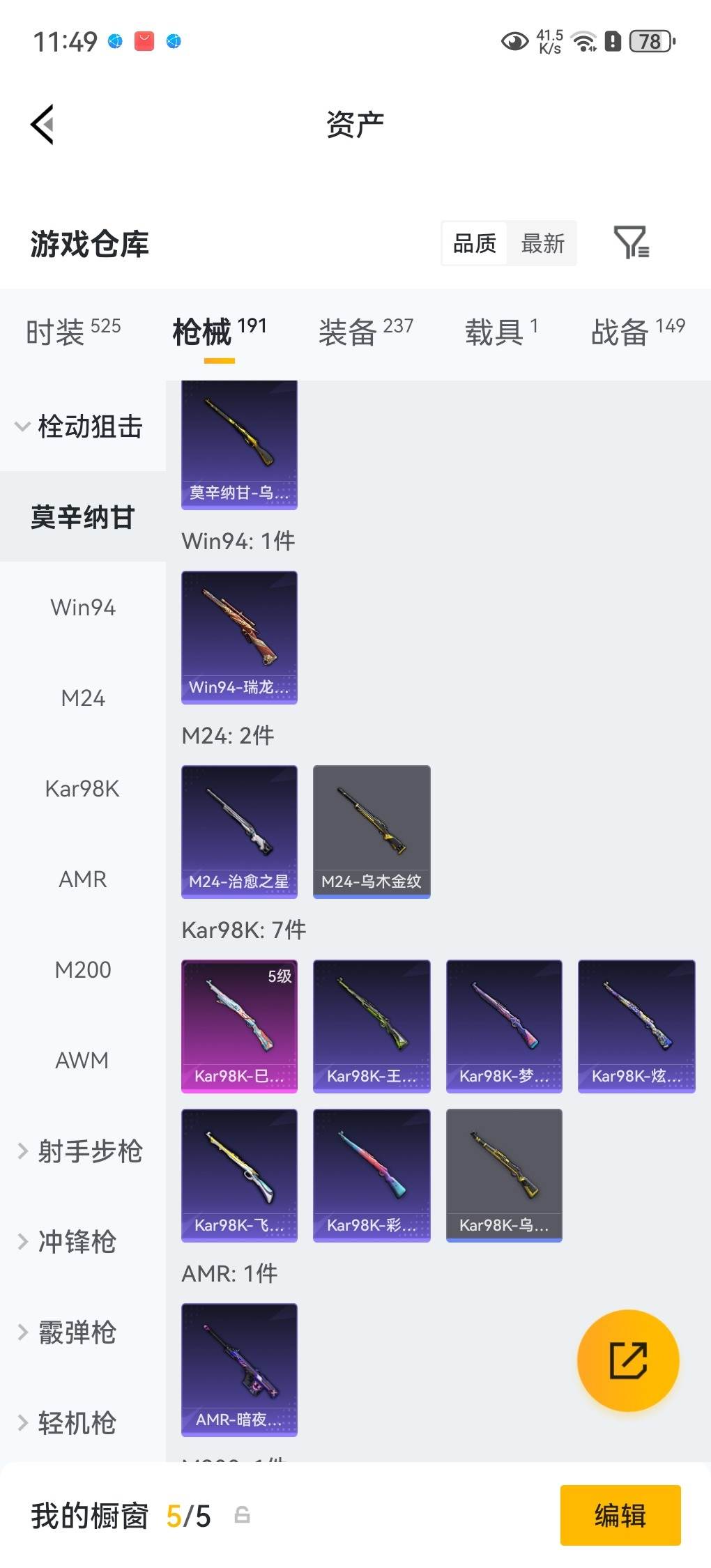Tap the eye protection icon in the status bar
Screen dimensions: 711x1568
(514, 42)
